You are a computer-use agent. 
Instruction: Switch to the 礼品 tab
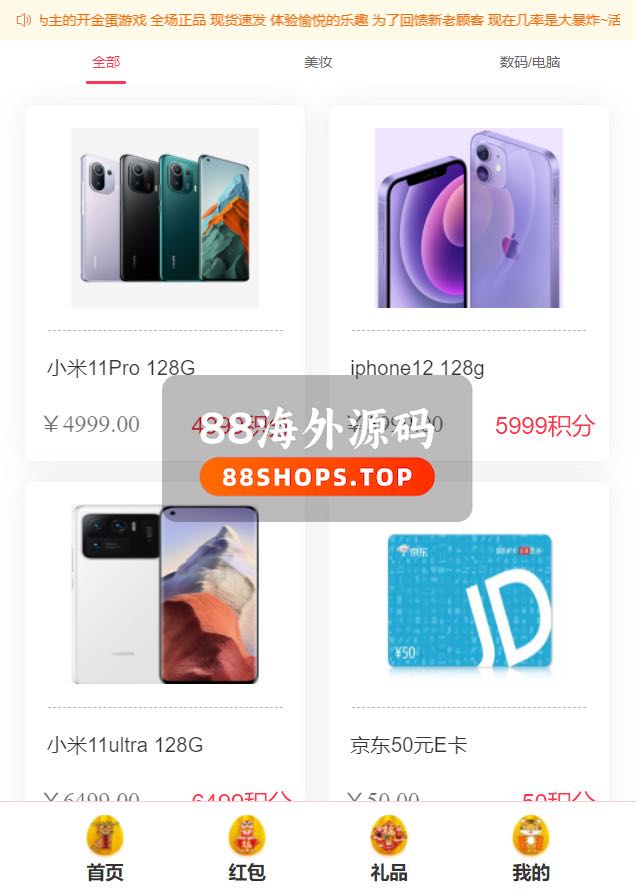[x=389, y=849]
